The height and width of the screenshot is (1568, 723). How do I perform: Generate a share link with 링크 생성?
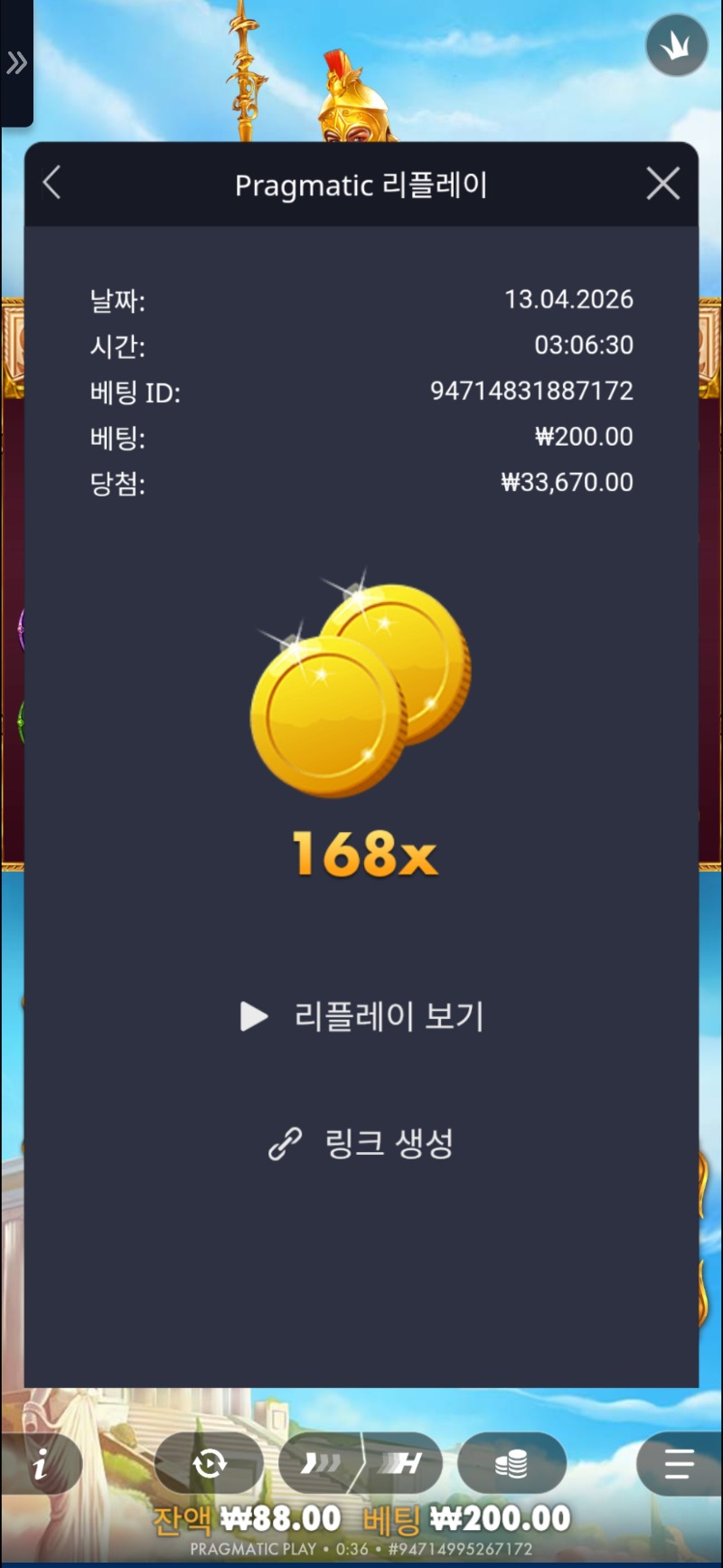(361, 1144)
